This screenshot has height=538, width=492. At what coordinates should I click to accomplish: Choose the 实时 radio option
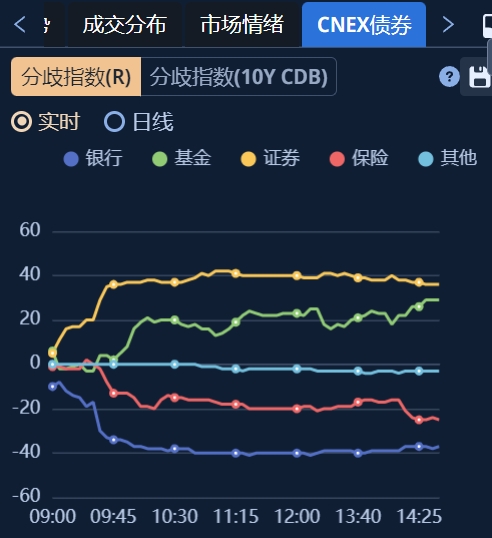(45, 122)
